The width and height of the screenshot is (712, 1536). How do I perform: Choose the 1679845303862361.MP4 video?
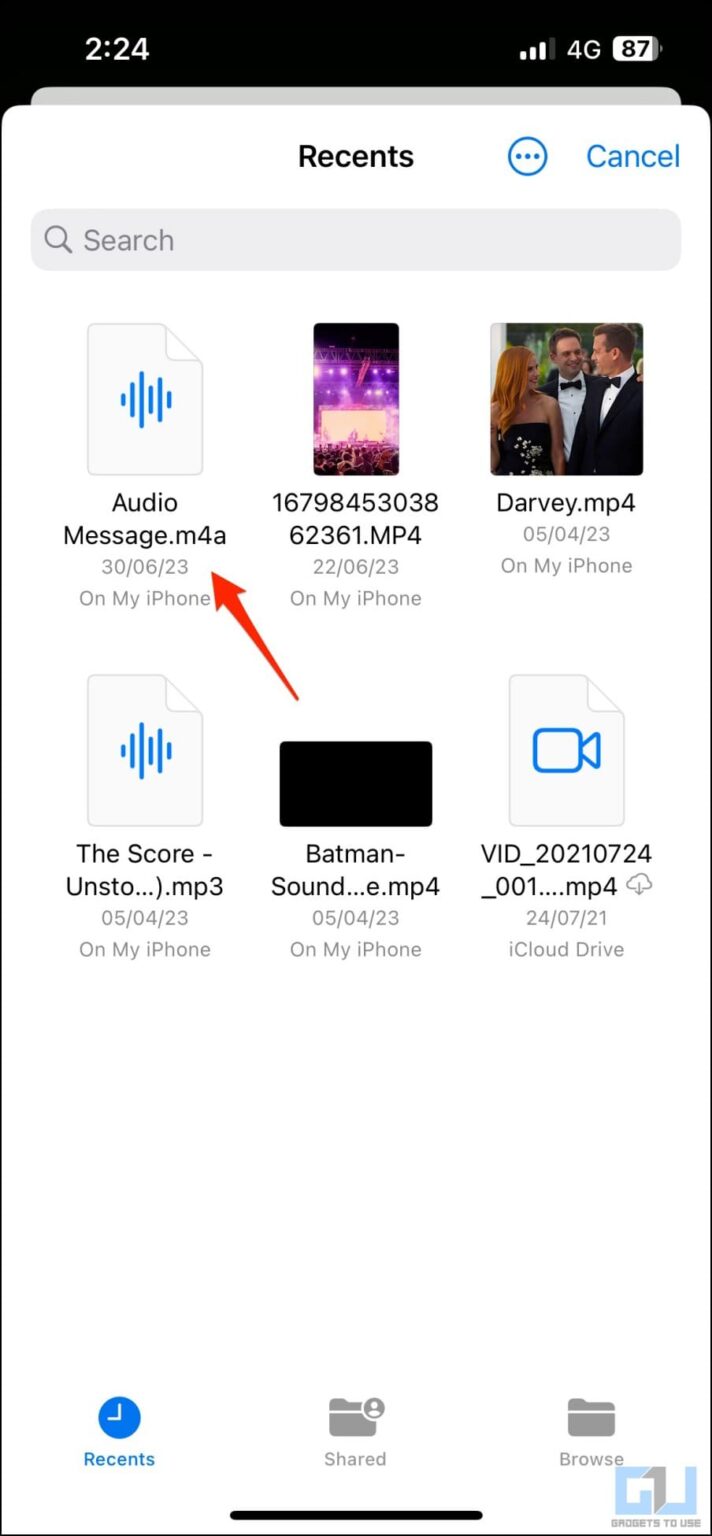point(356,400)
